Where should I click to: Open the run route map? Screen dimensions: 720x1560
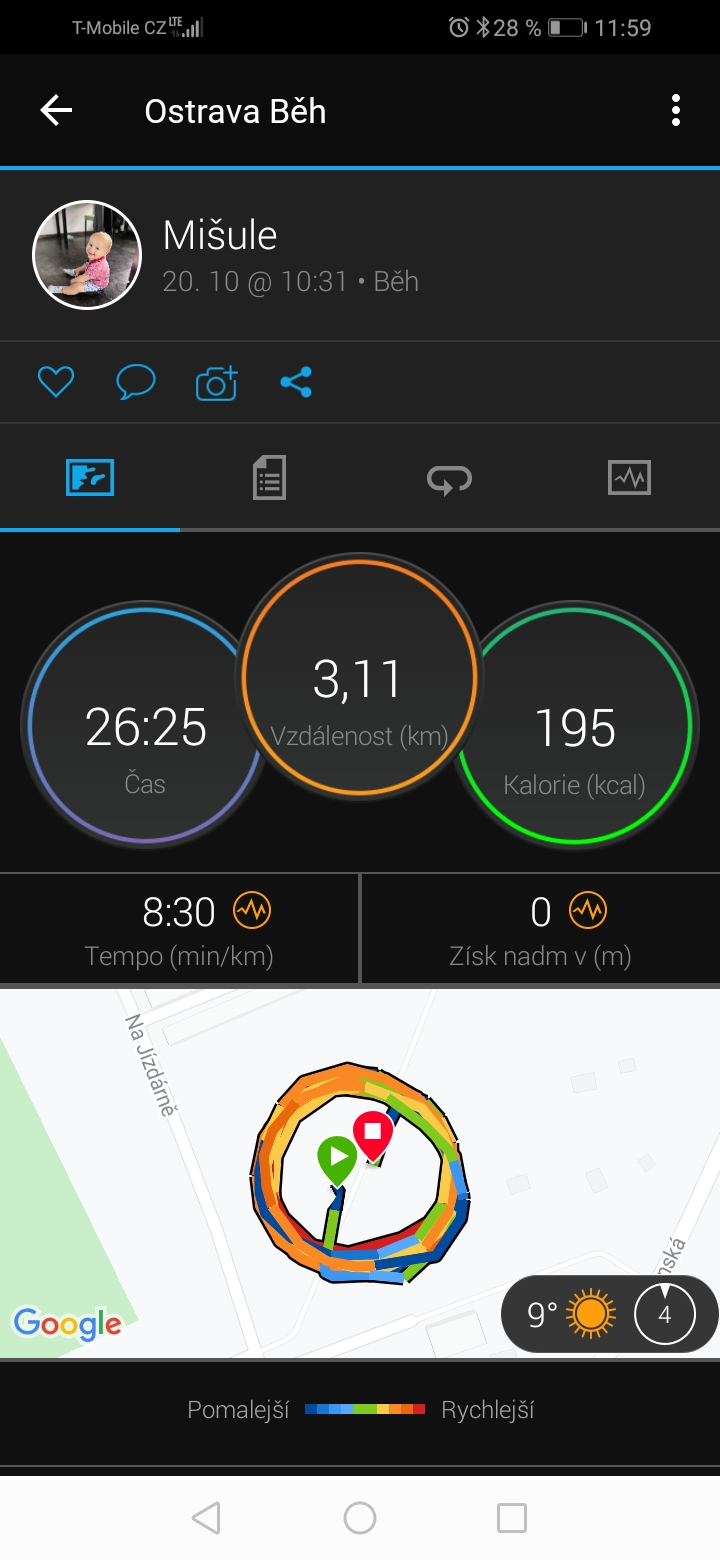[360, 1174]
